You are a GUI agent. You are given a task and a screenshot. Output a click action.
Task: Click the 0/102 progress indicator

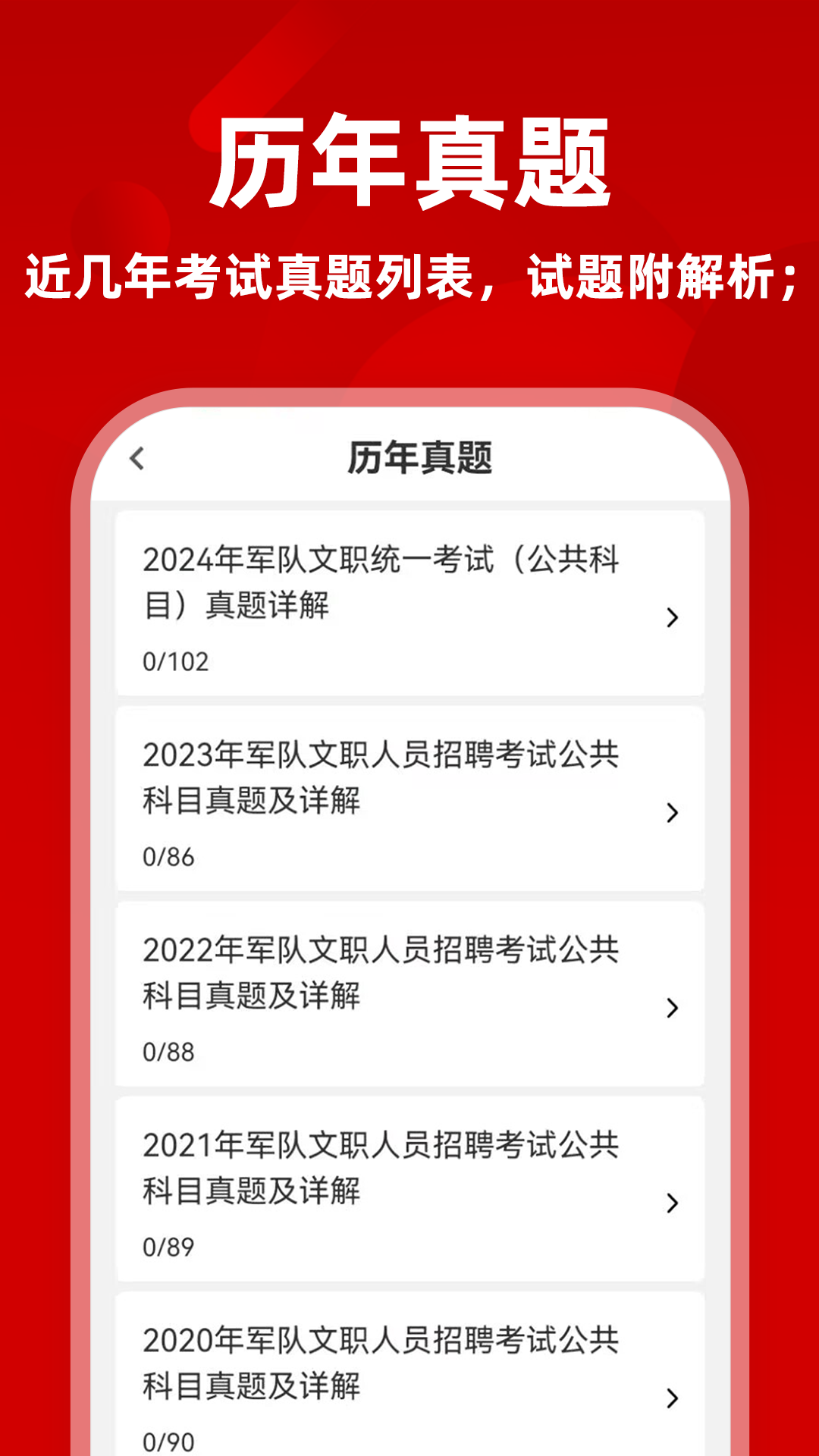[x=175, y=661]
